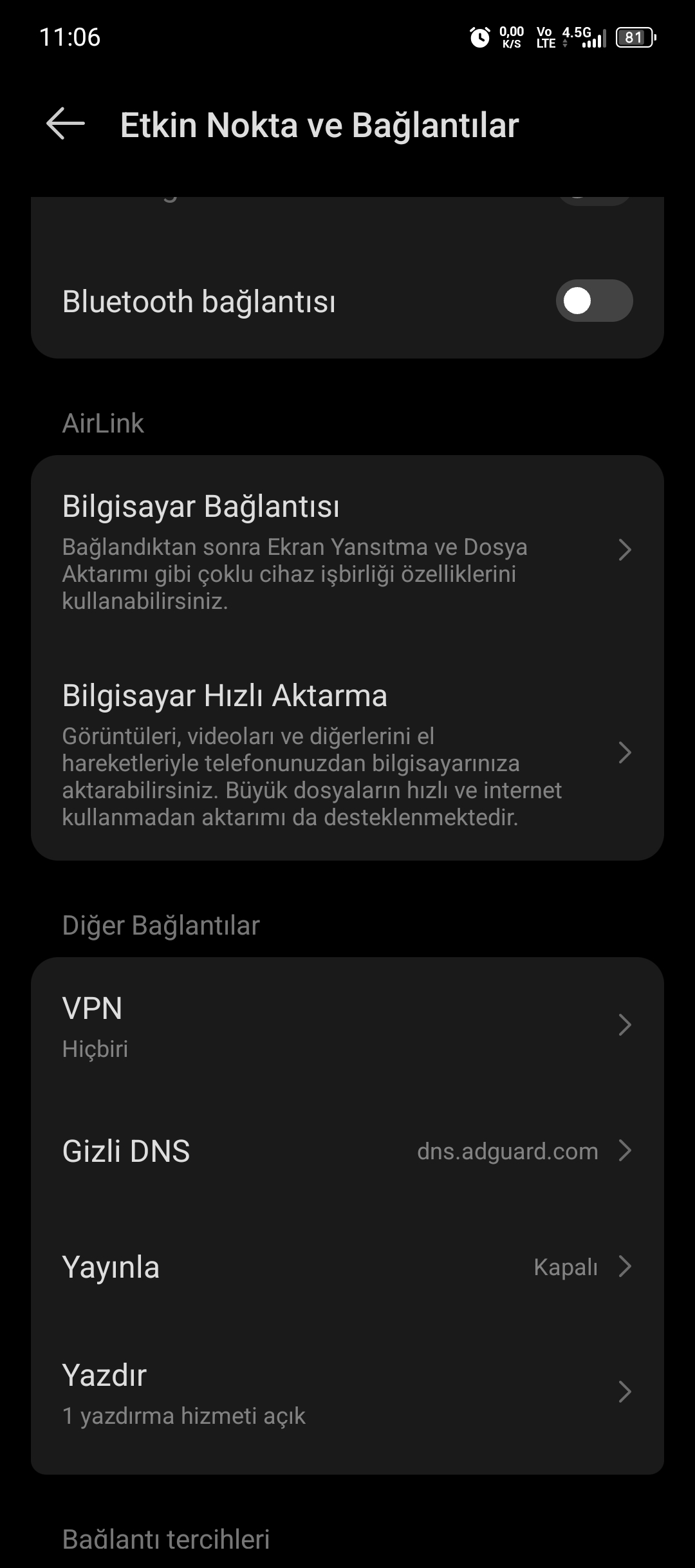This screenshot has height=1568, width=695.
Task: Go back using the arrow icon
Action: click(x=66, y=124)
